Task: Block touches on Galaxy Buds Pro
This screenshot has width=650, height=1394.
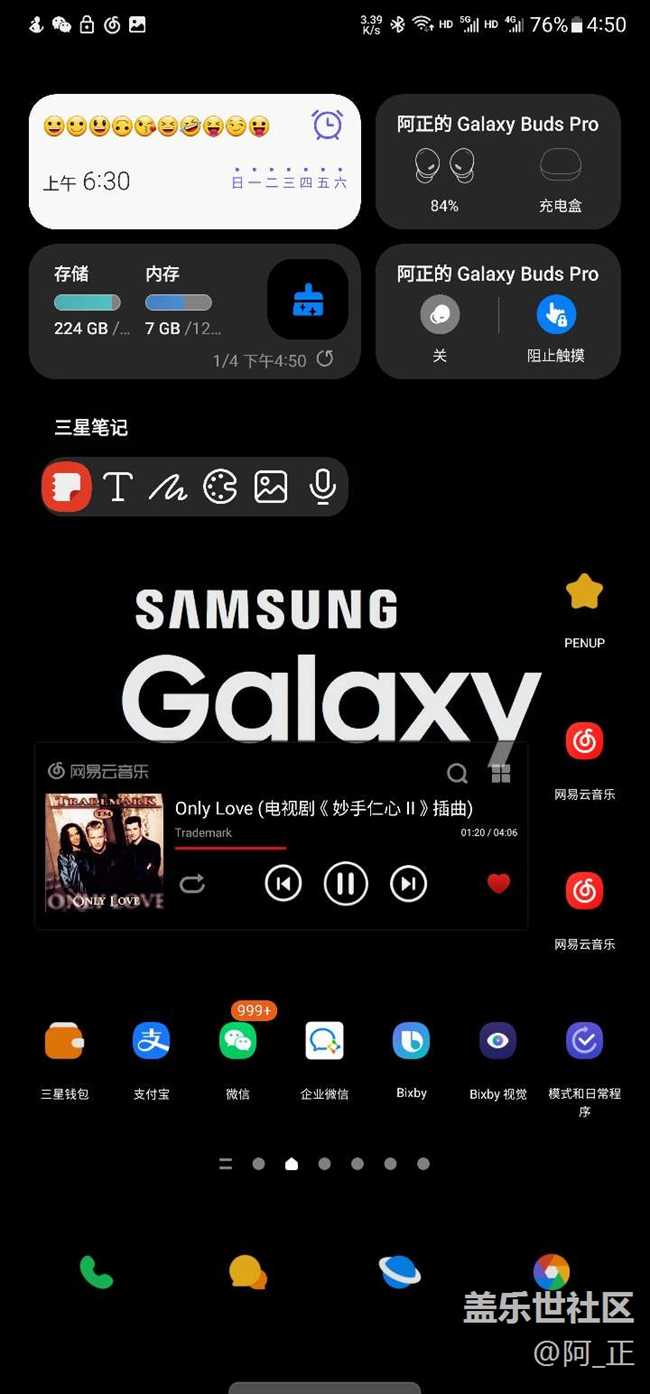Action: 556,316
